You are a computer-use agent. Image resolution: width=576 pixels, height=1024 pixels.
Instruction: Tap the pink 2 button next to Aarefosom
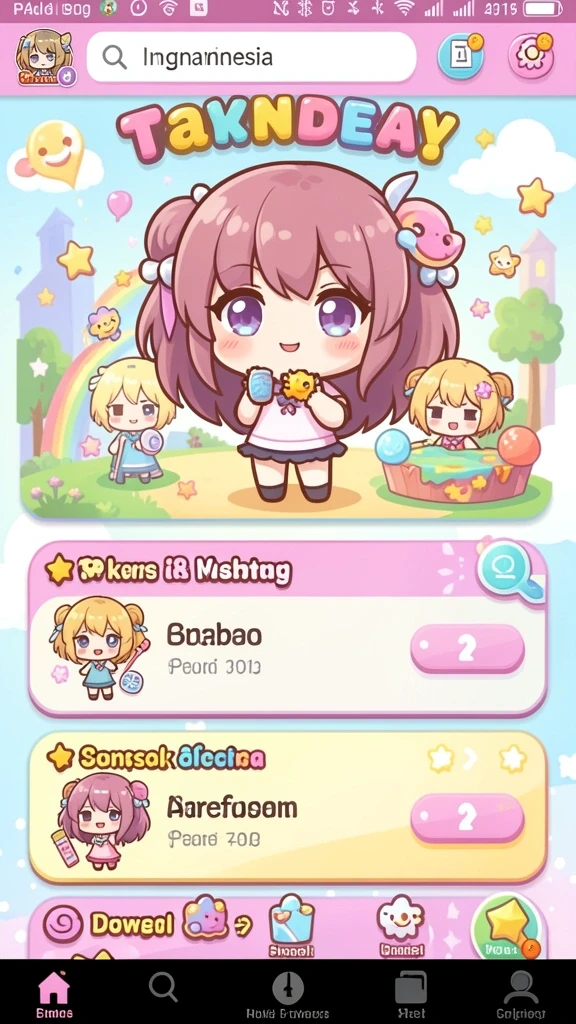tap(467, 819)
